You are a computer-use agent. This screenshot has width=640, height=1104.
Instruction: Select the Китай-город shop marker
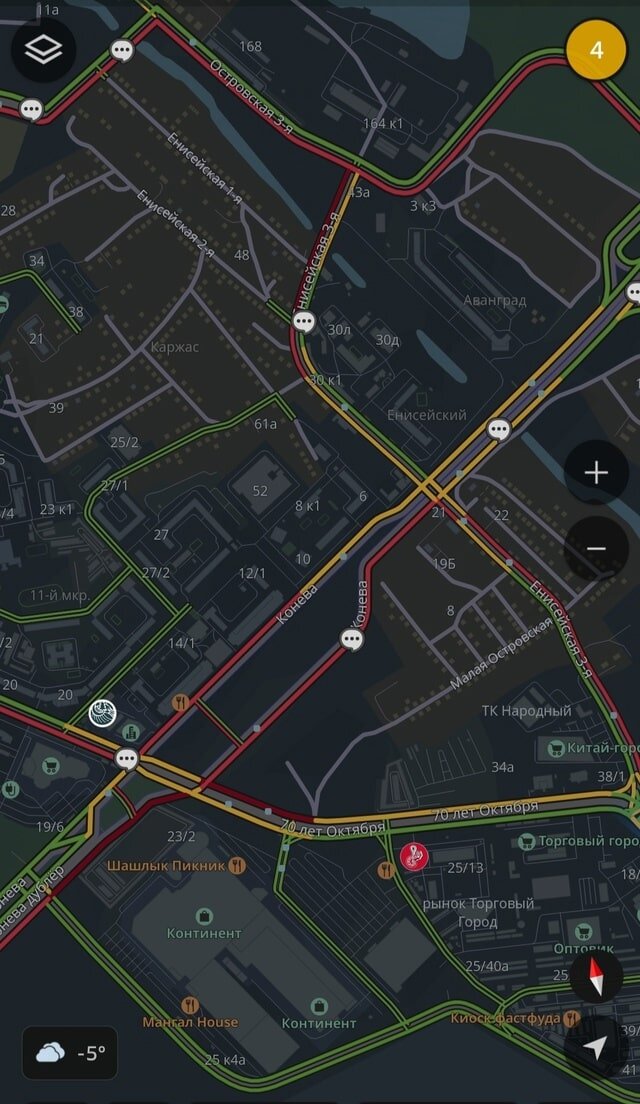coord(556,748)
